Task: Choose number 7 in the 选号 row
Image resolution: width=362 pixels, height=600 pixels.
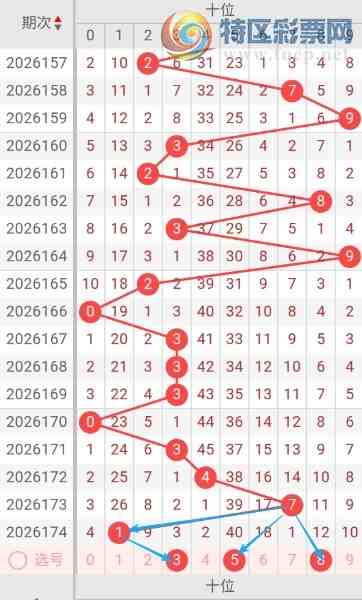Action: pos(292,560)
